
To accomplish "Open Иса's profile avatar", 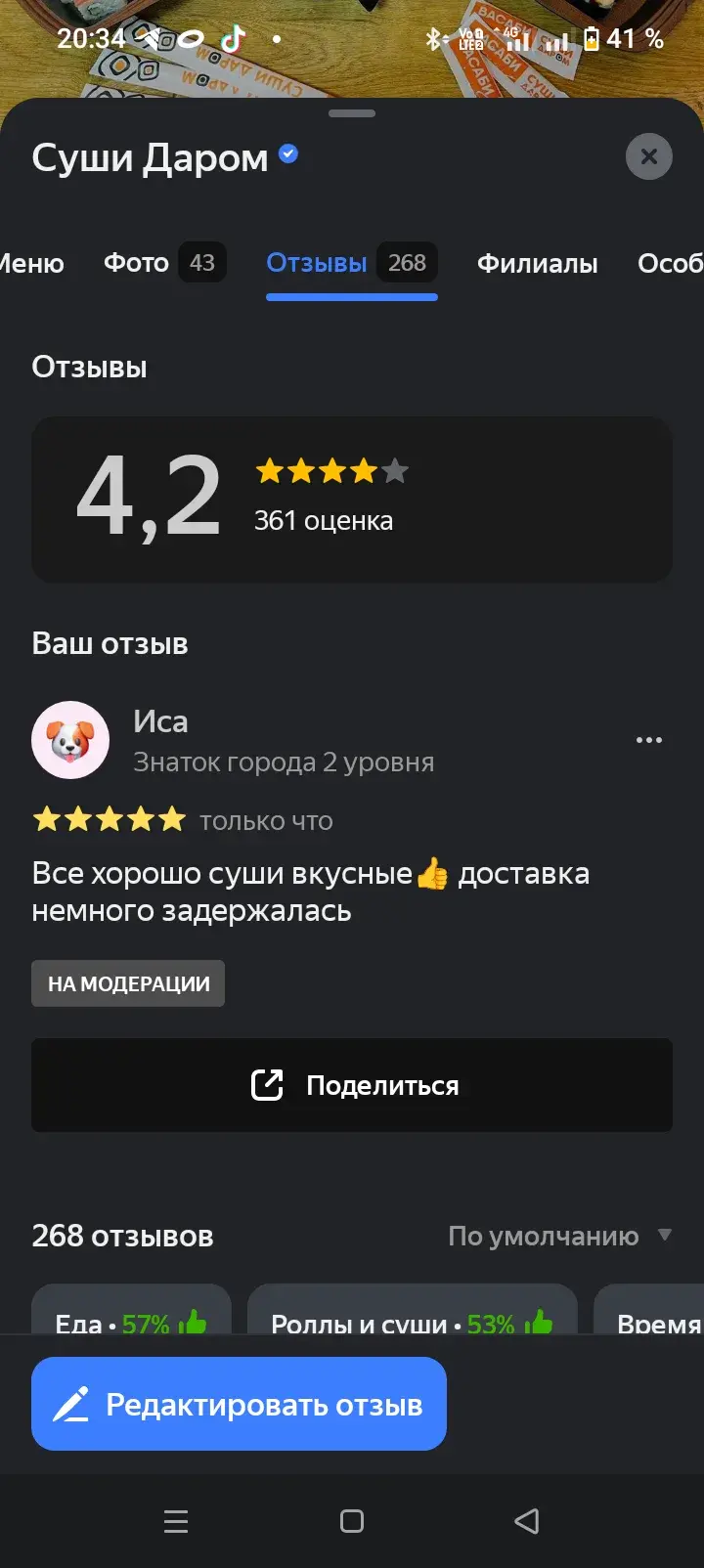I will [70, 740].
